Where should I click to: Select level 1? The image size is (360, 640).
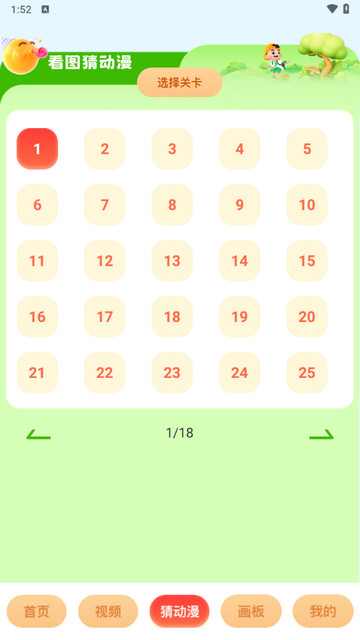click(37, 149)
